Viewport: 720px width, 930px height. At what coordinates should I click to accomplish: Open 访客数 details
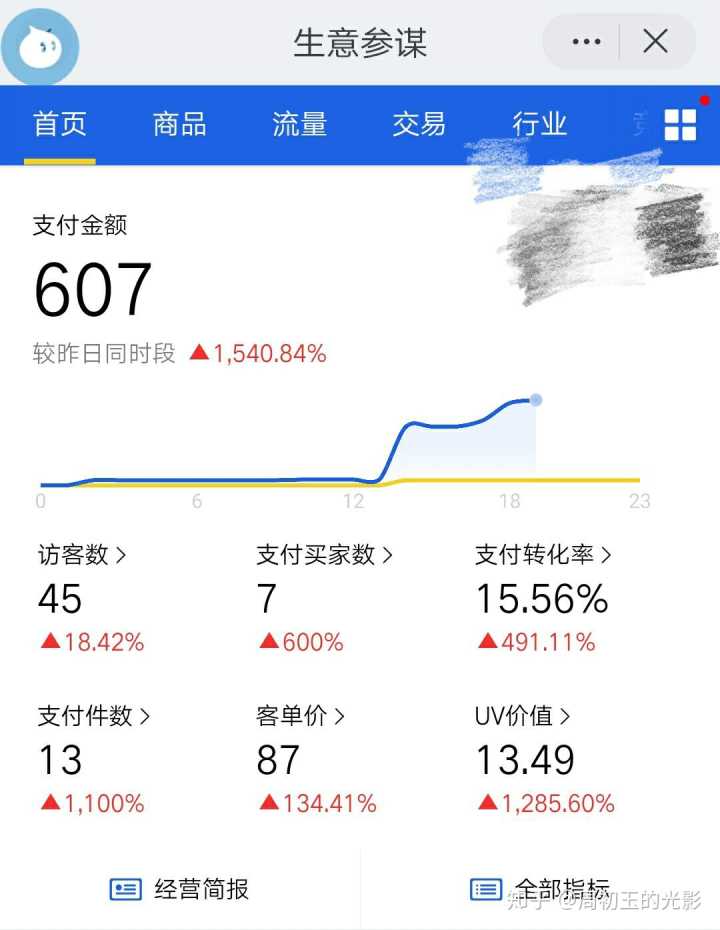tap(82, 555)
